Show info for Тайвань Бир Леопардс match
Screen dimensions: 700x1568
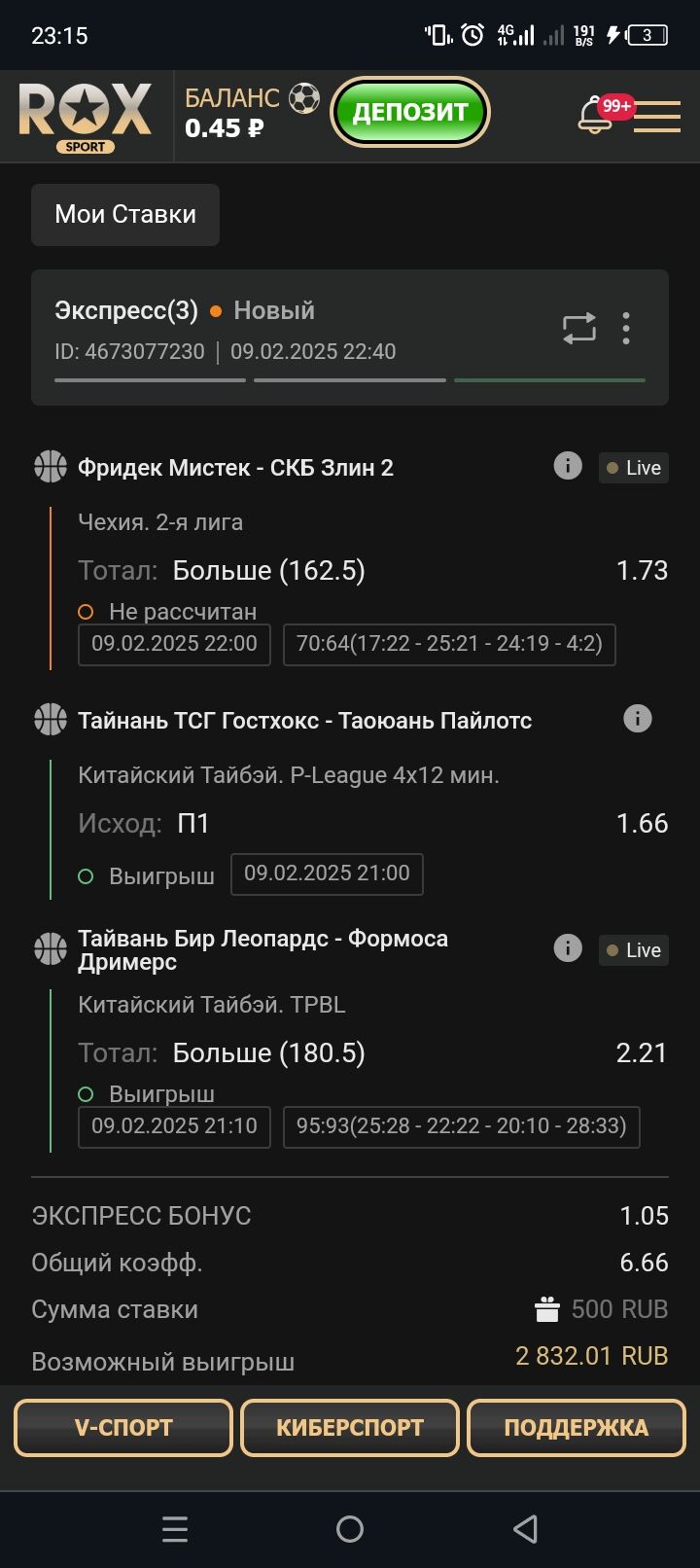click(568, 948)
